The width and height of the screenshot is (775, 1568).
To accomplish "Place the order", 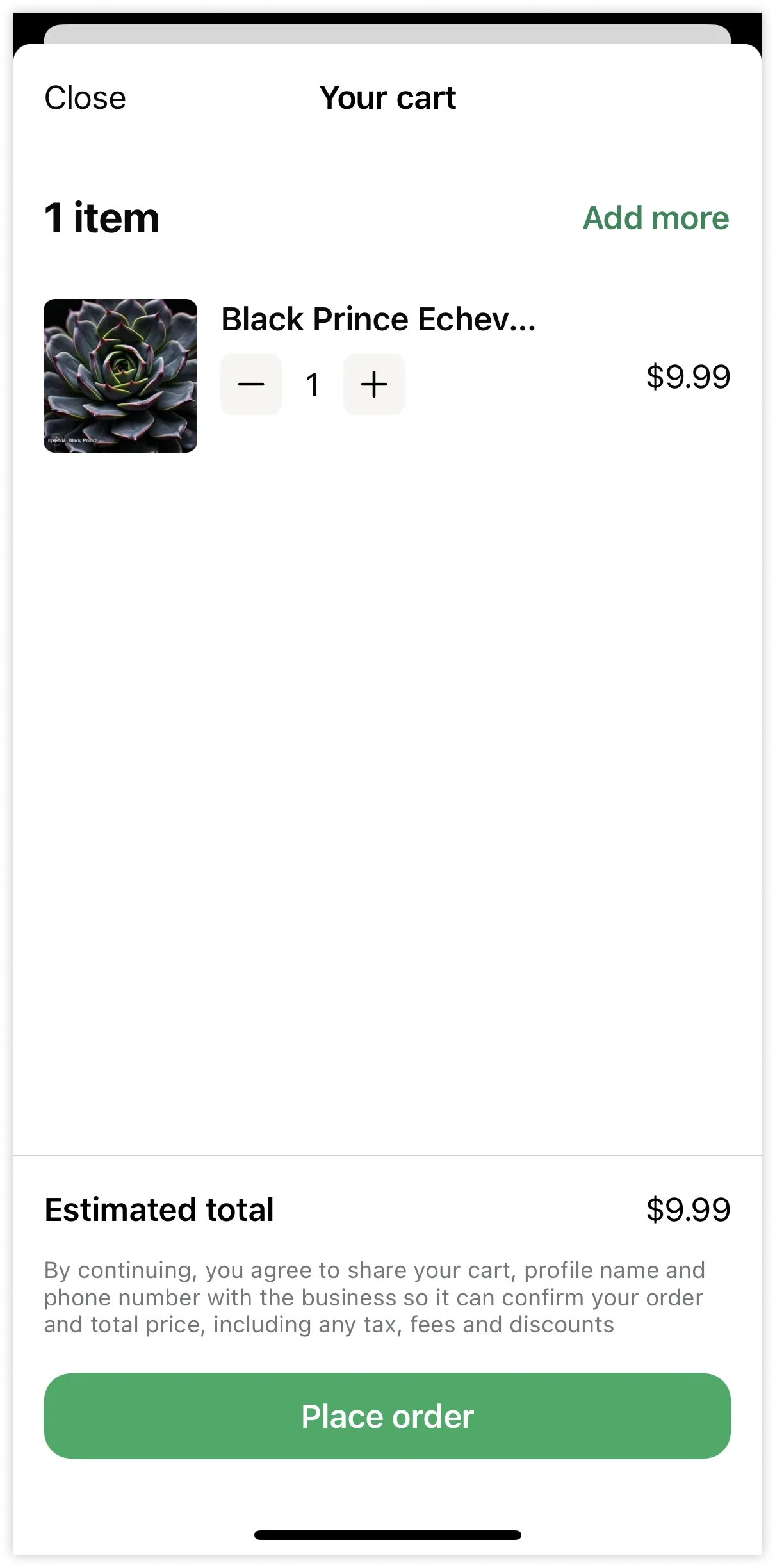I will 387,1416.
